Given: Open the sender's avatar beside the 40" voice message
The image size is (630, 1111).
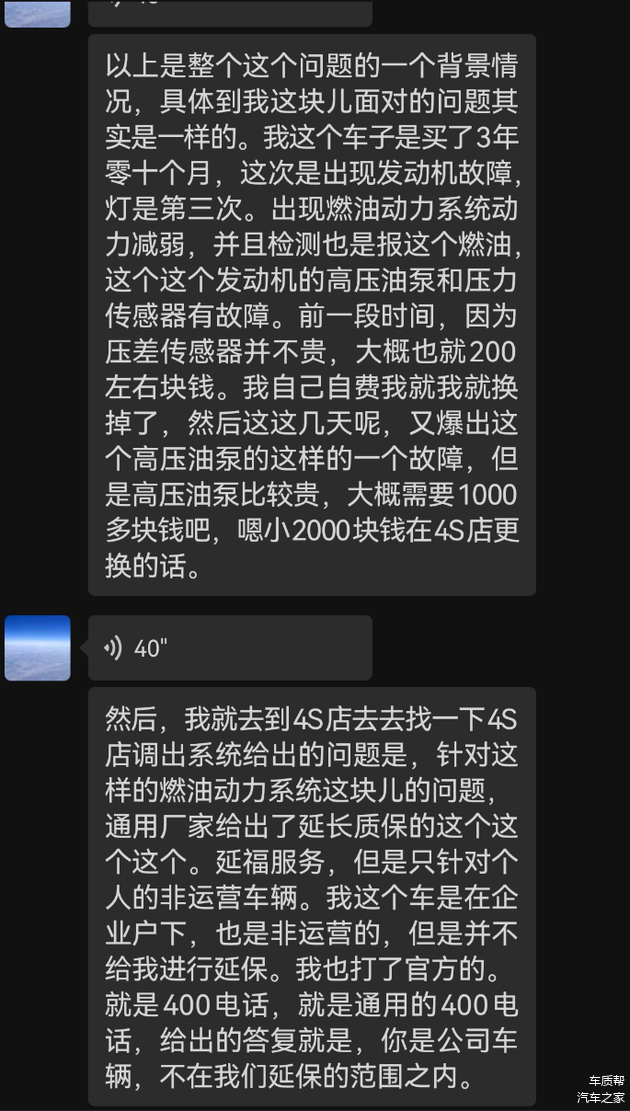Looking at the screenshot, I should (38, 648).
